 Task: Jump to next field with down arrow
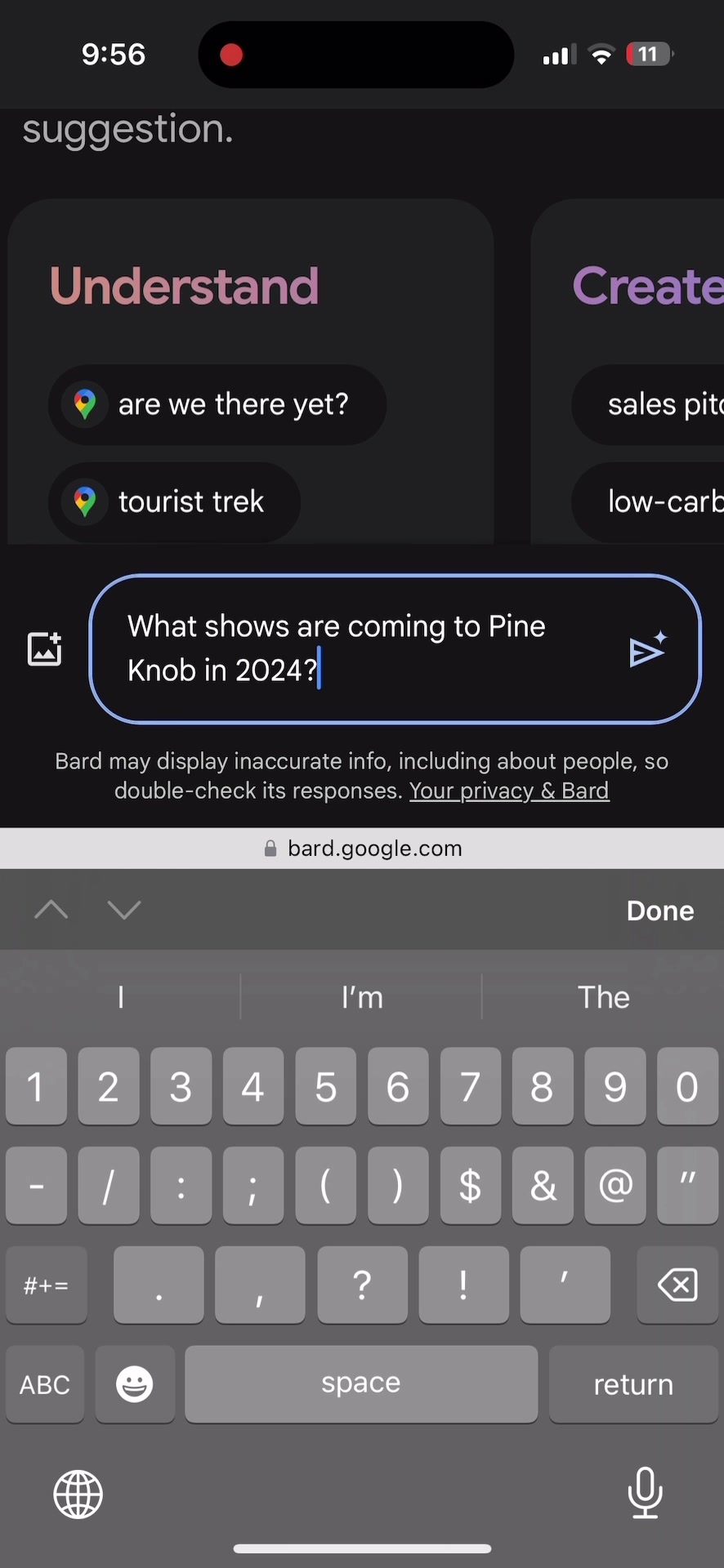tap(124, 910)
